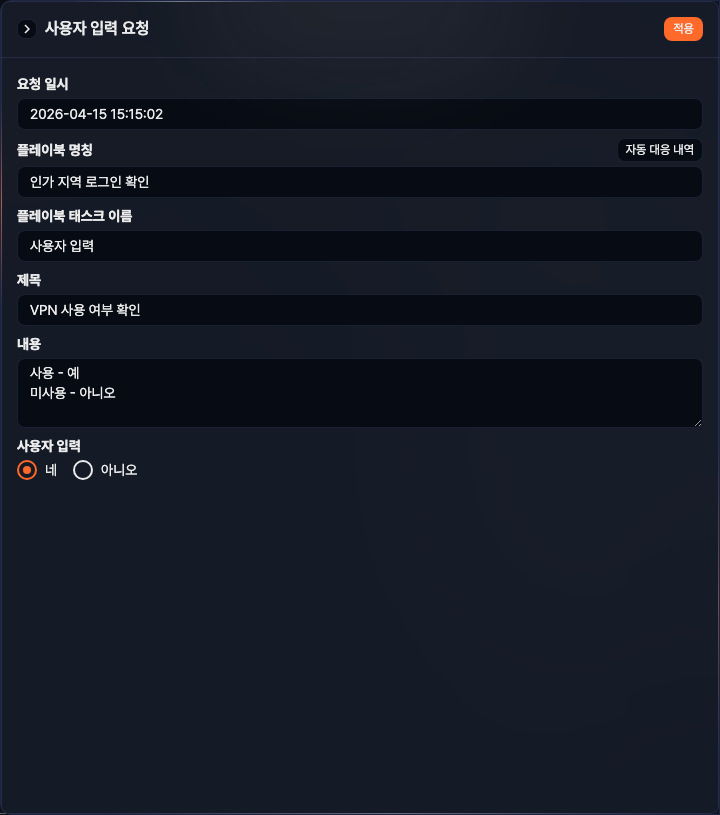Click the 제목 title field showing VPN text
The width and height of the screenshot is (720, 815).
click(x=360, y=310)
